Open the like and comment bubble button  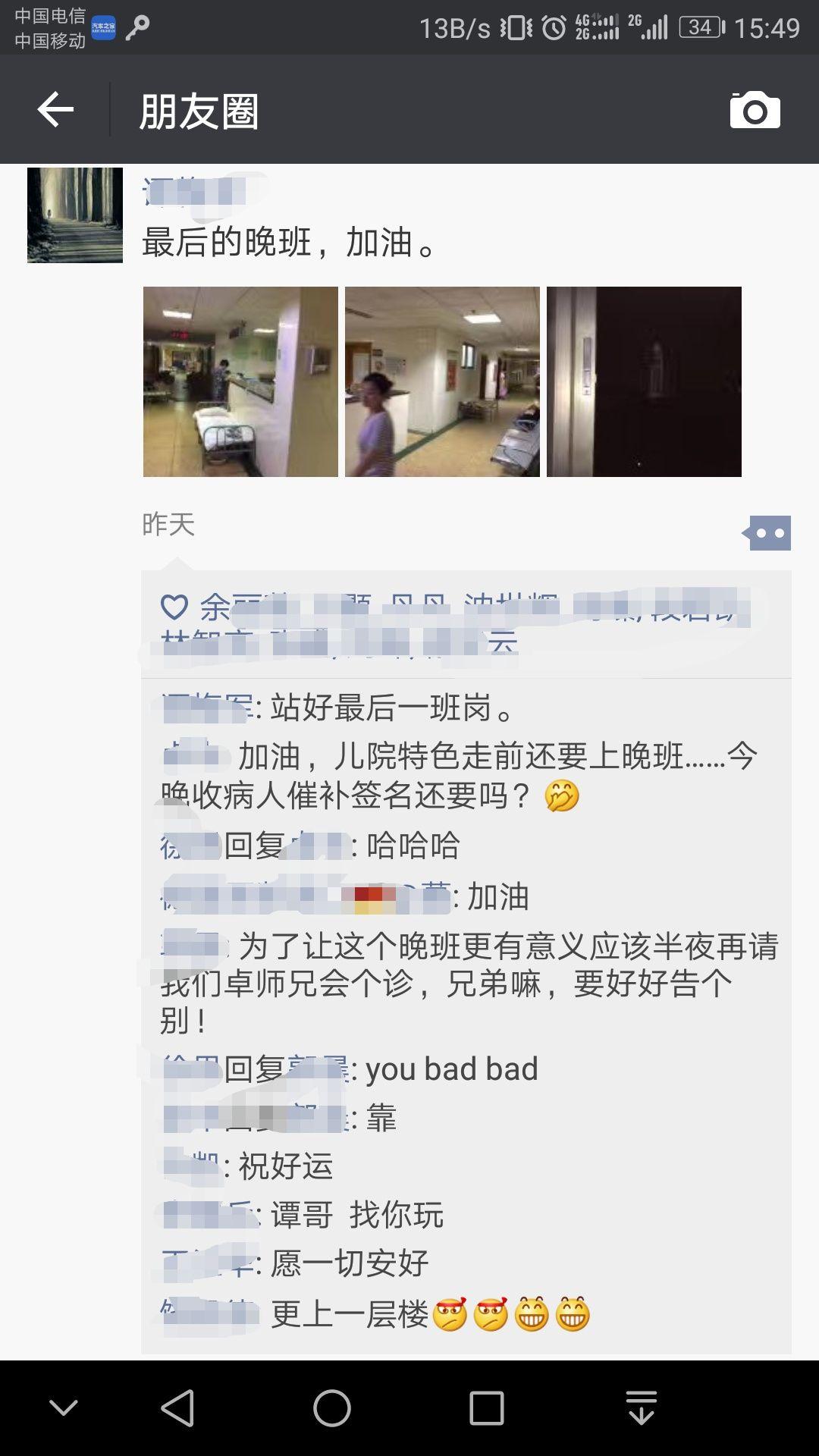(767, 533)
